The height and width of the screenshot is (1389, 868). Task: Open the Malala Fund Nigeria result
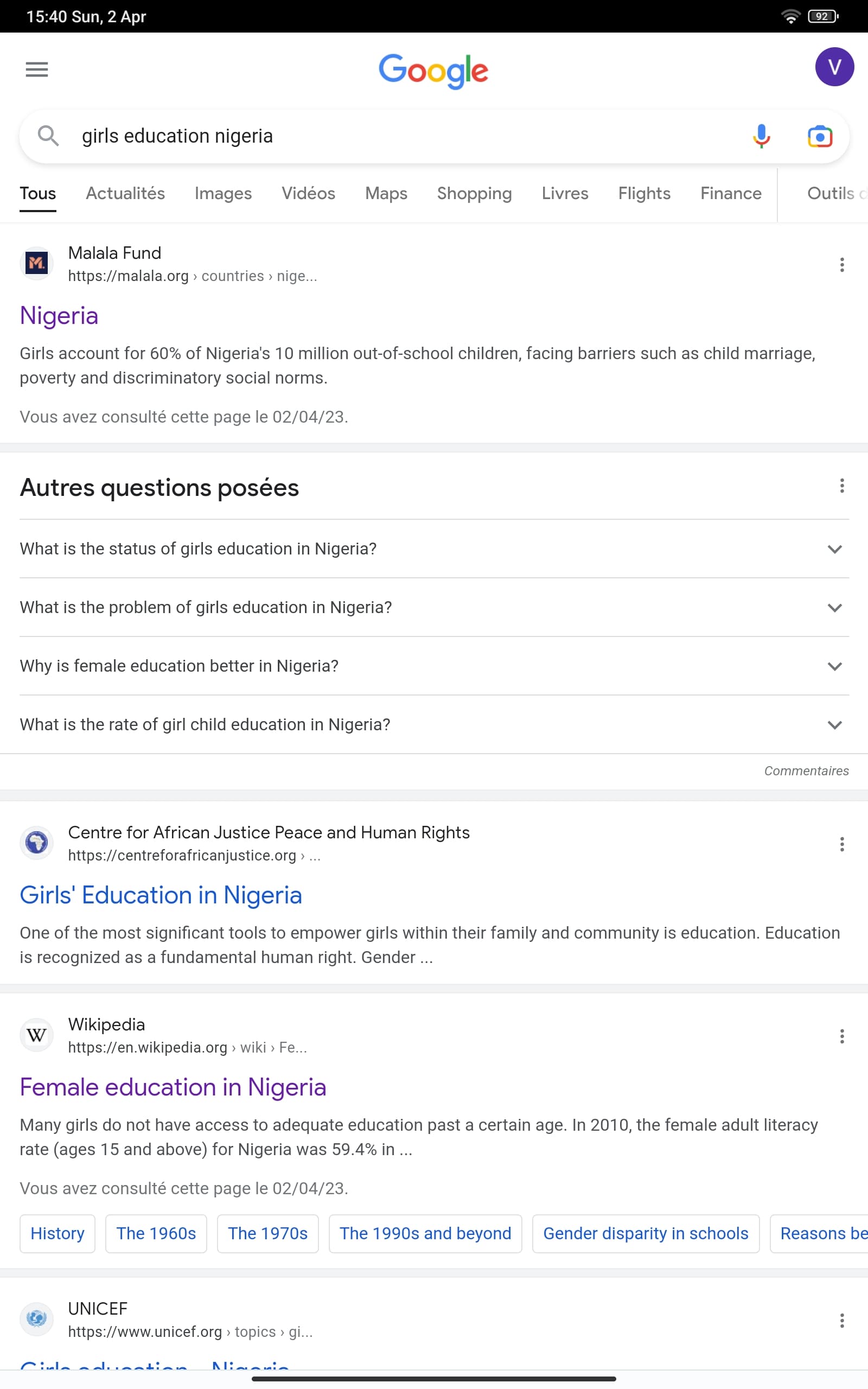click(59, 316)
